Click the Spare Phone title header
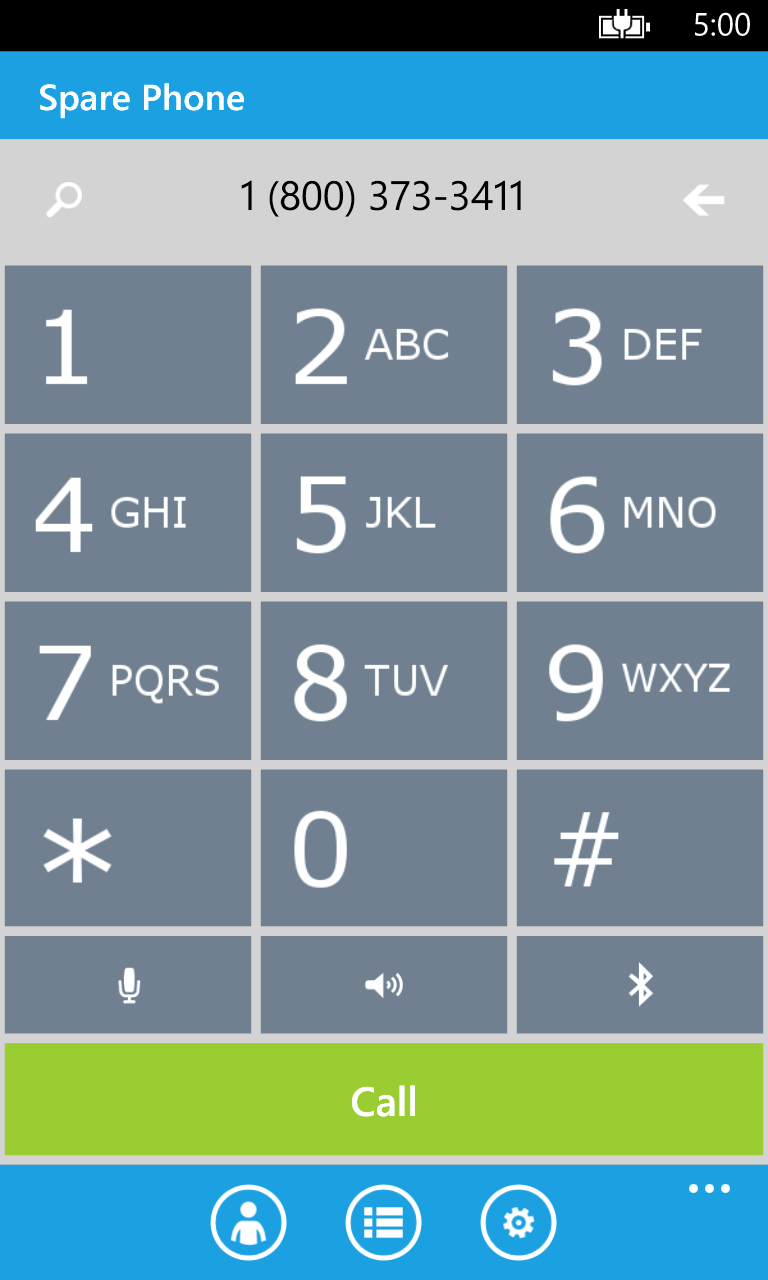 [142, 96]
